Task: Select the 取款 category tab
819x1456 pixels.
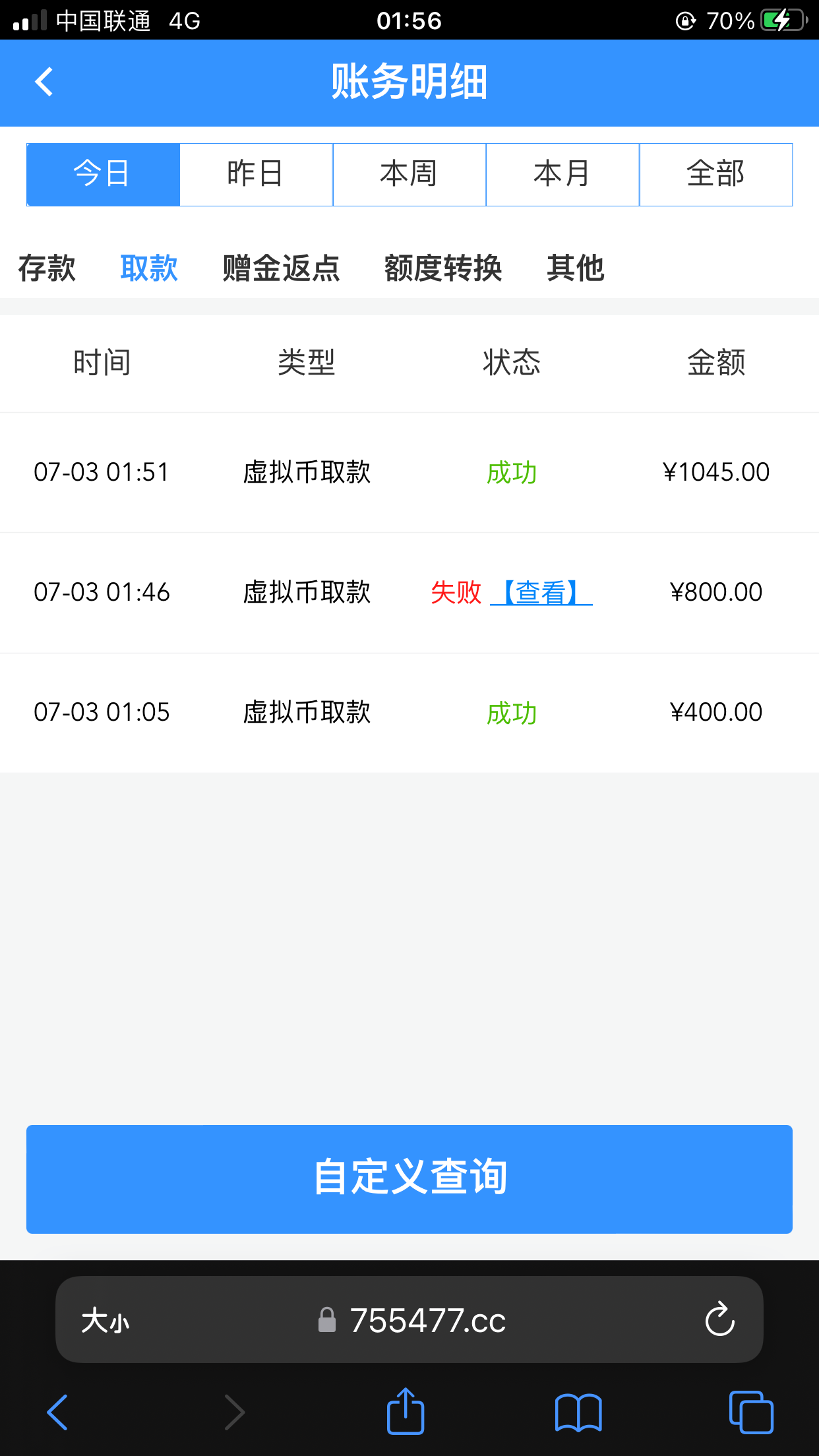Action: [x=149, y=268]
